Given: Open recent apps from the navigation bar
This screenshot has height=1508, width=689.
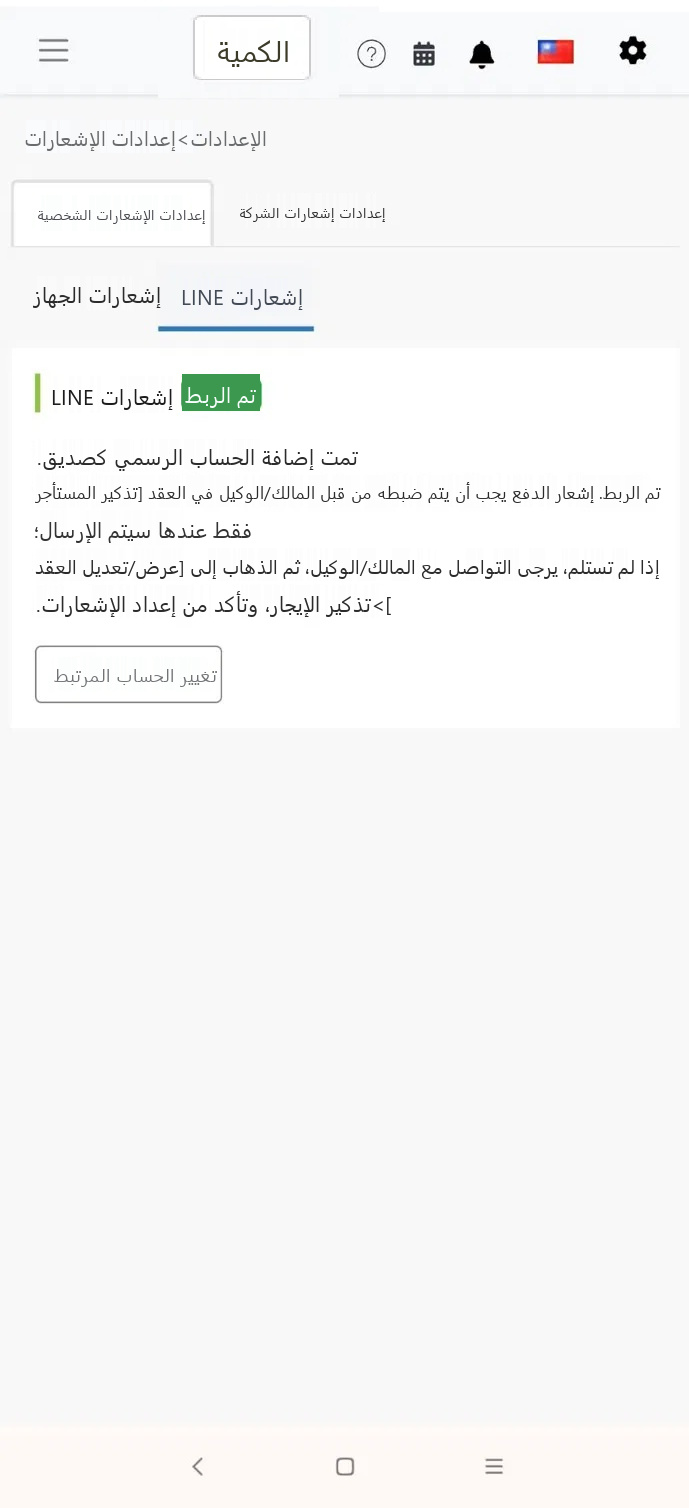Looking at the screenshot, I should tap(493, 1466).
